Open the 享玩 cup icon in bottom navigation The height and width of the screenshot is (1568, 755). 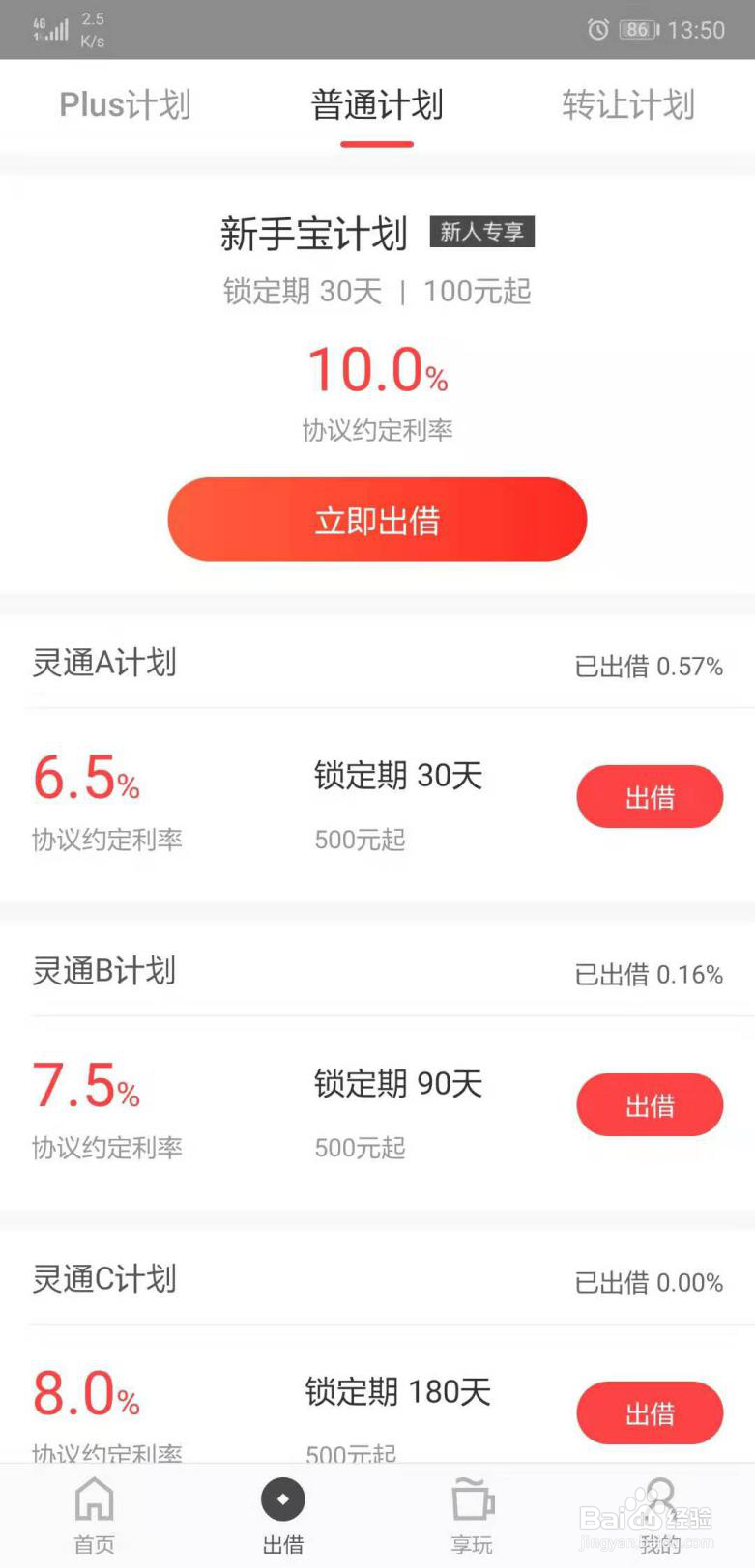[471, 1502]
